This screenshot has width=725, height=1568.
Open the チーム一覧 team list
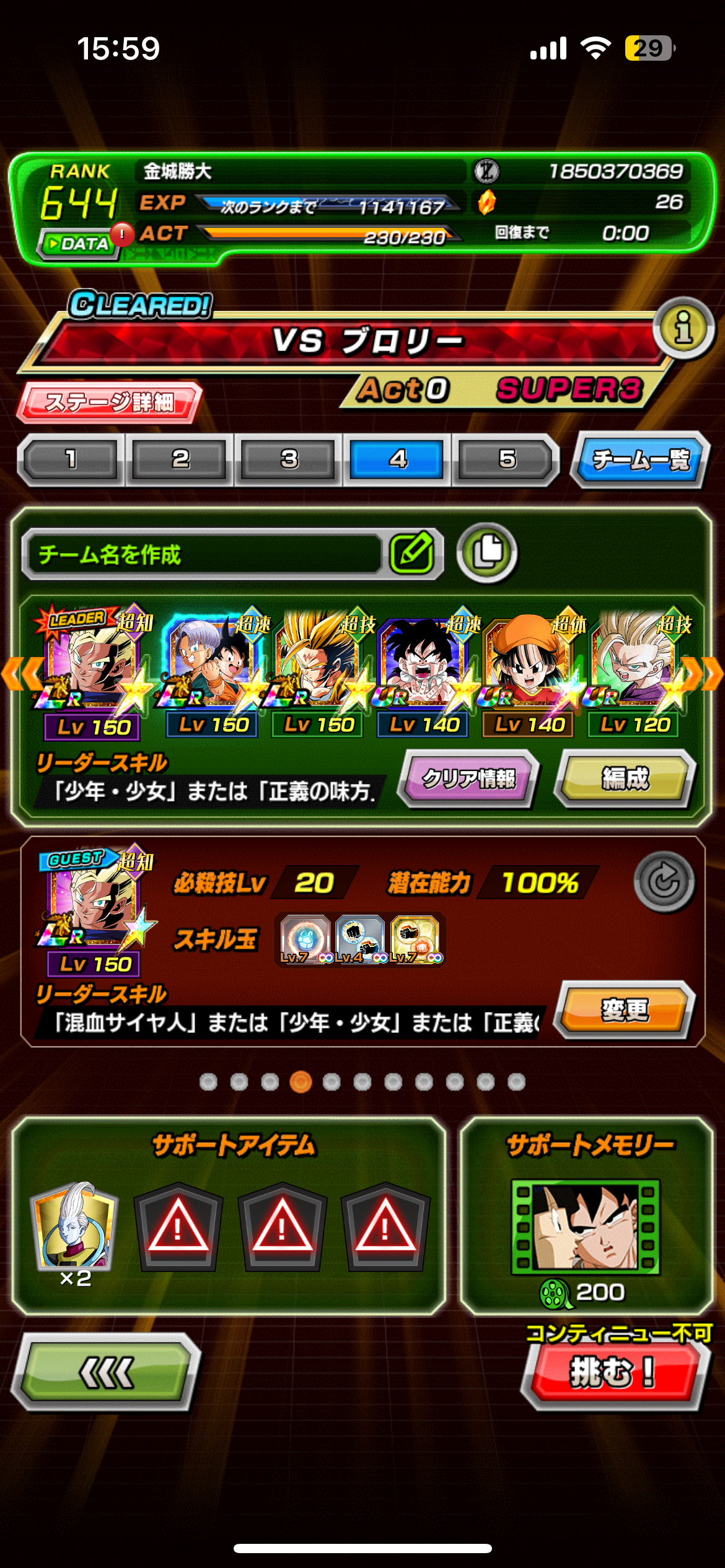pos(640,460)
